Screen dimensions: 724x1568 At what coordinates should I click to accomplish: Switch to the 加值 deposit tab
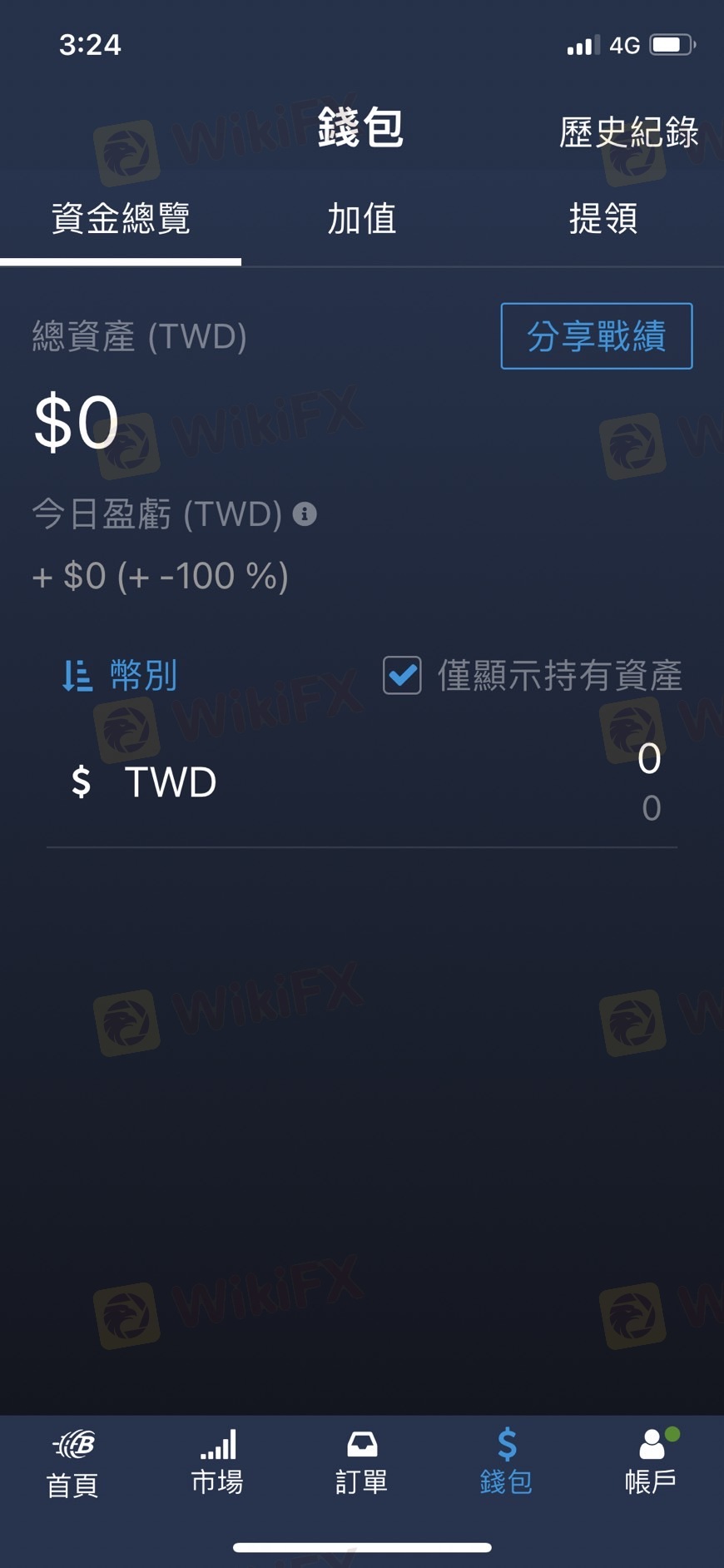[361, 220]
